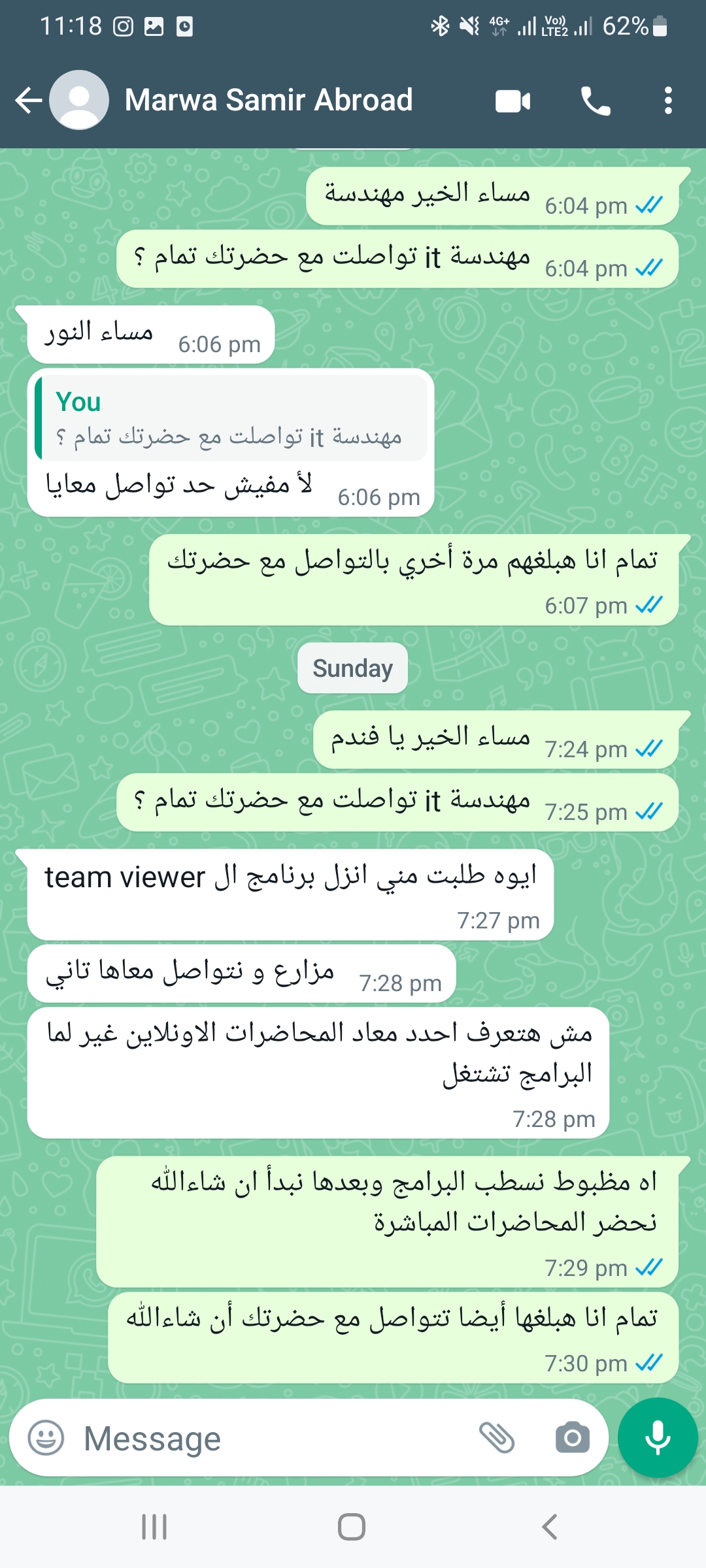The height and width of the screenshot is (1568, 706).
Task: Open the camera from the message bar
Action: (572, 1438)
